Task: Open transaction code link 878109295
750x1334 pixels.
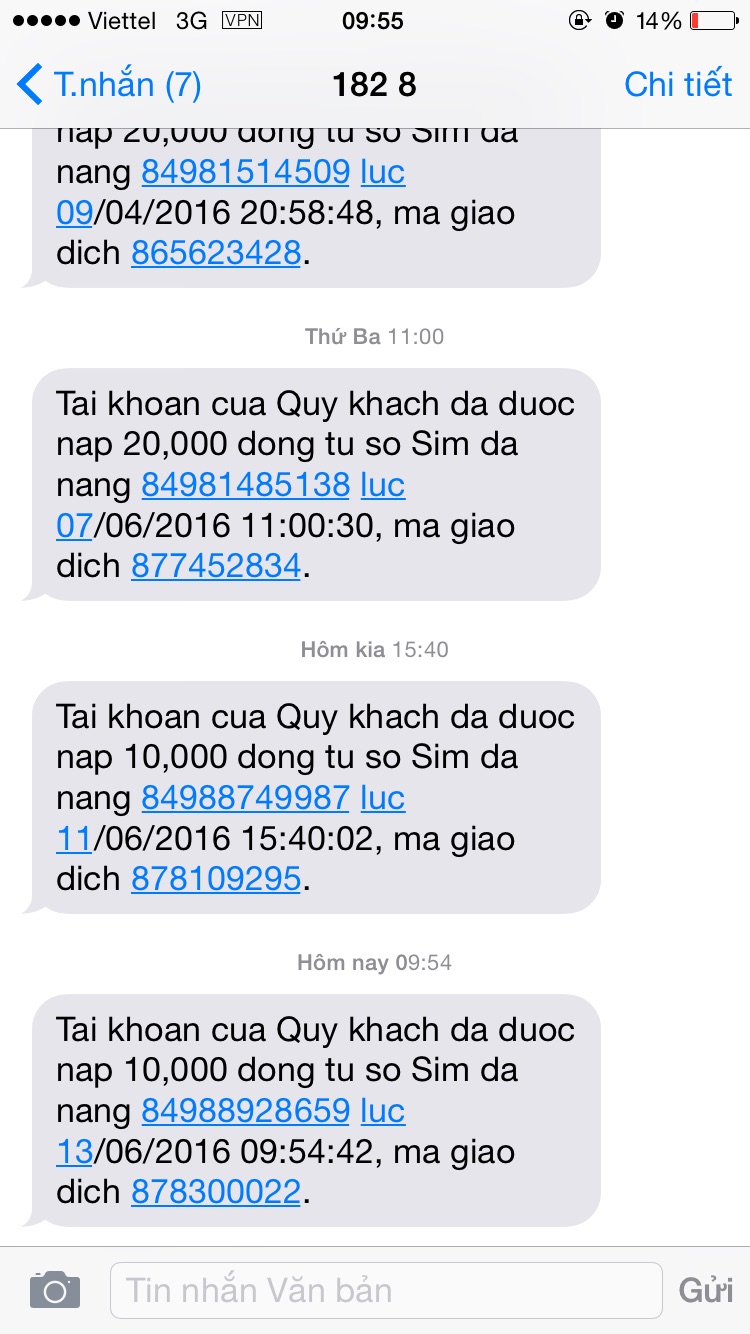Action: pyautogui.click(x=216, y=880)
